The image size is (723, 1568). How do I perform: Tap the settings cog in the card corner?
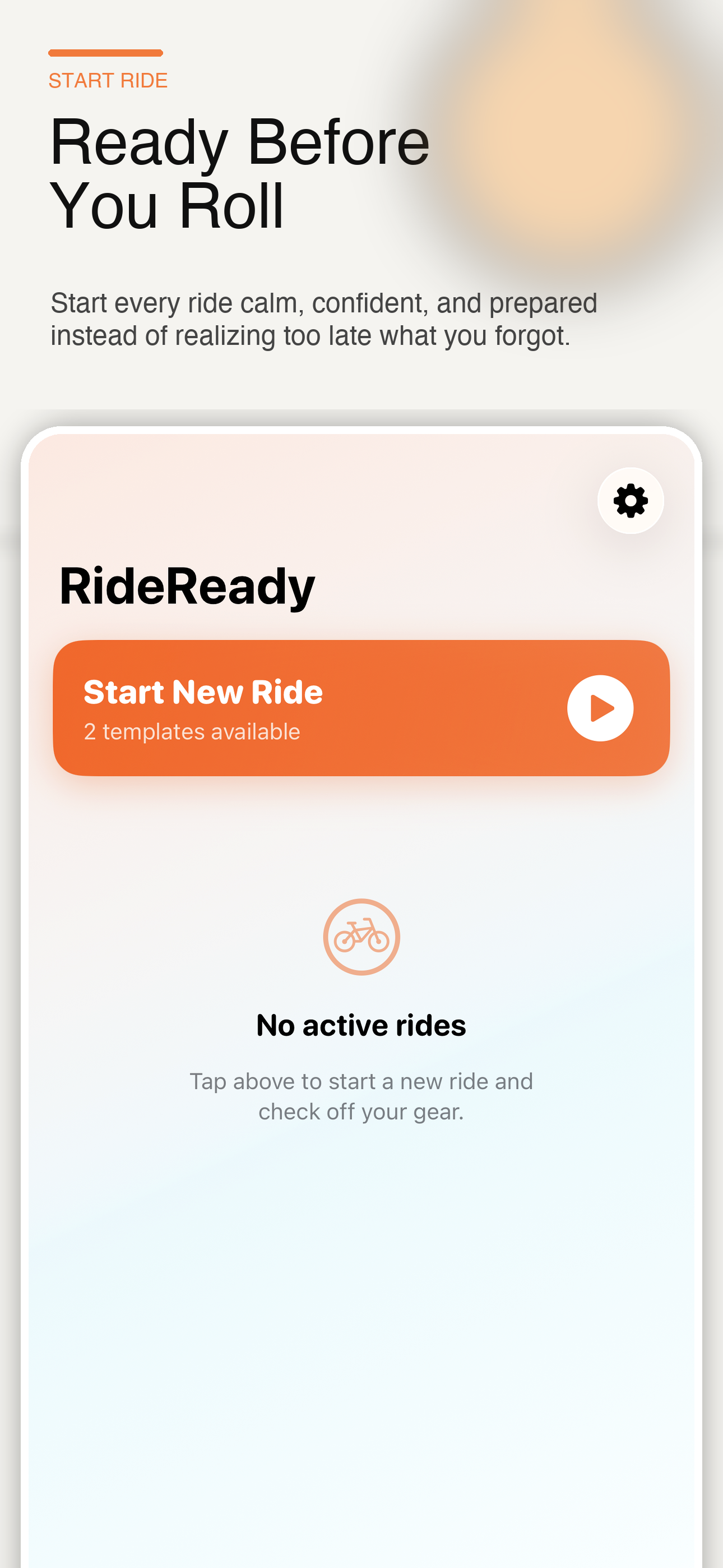pyautogui.click(x=630, y=500)
